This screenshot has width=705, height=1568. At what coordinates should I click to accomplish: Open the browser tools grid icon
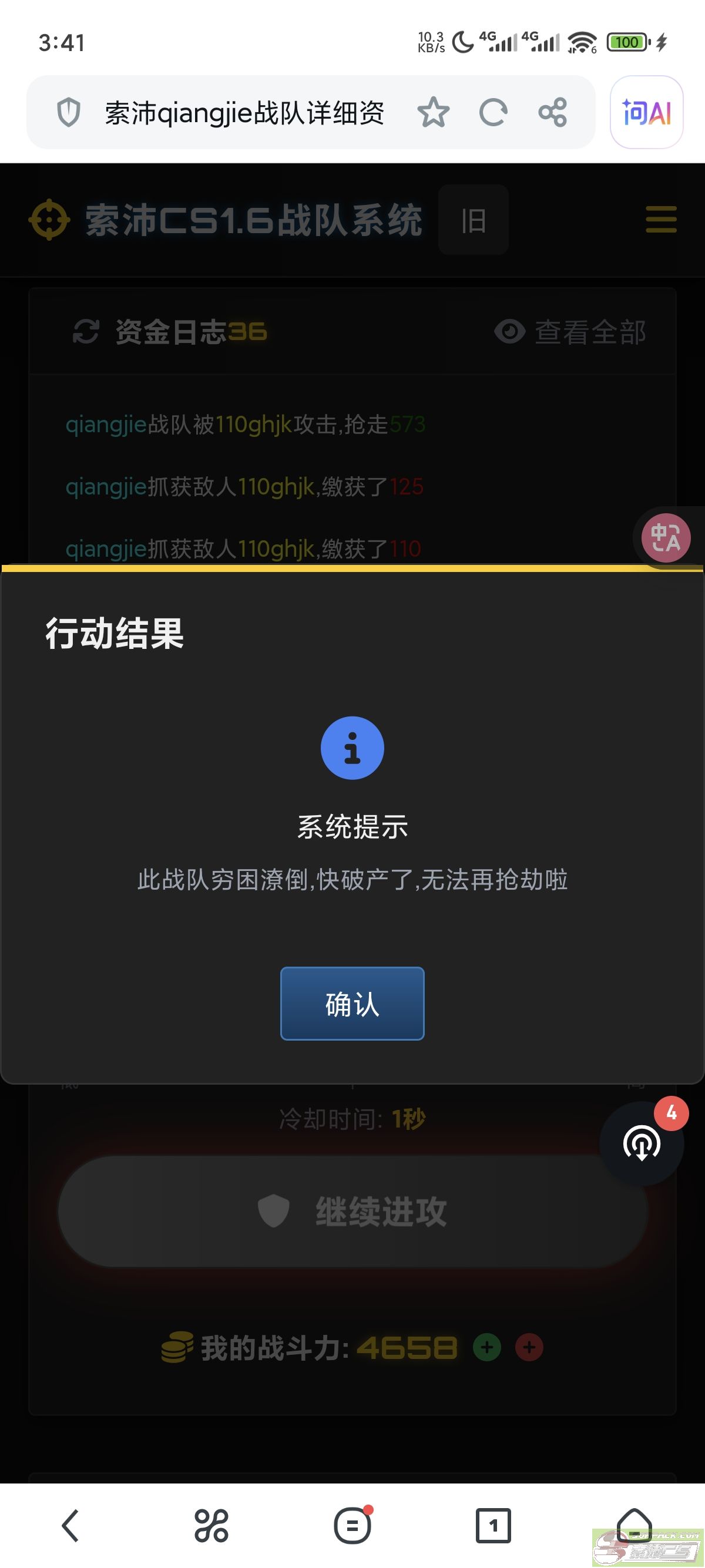click(211, 1525)
